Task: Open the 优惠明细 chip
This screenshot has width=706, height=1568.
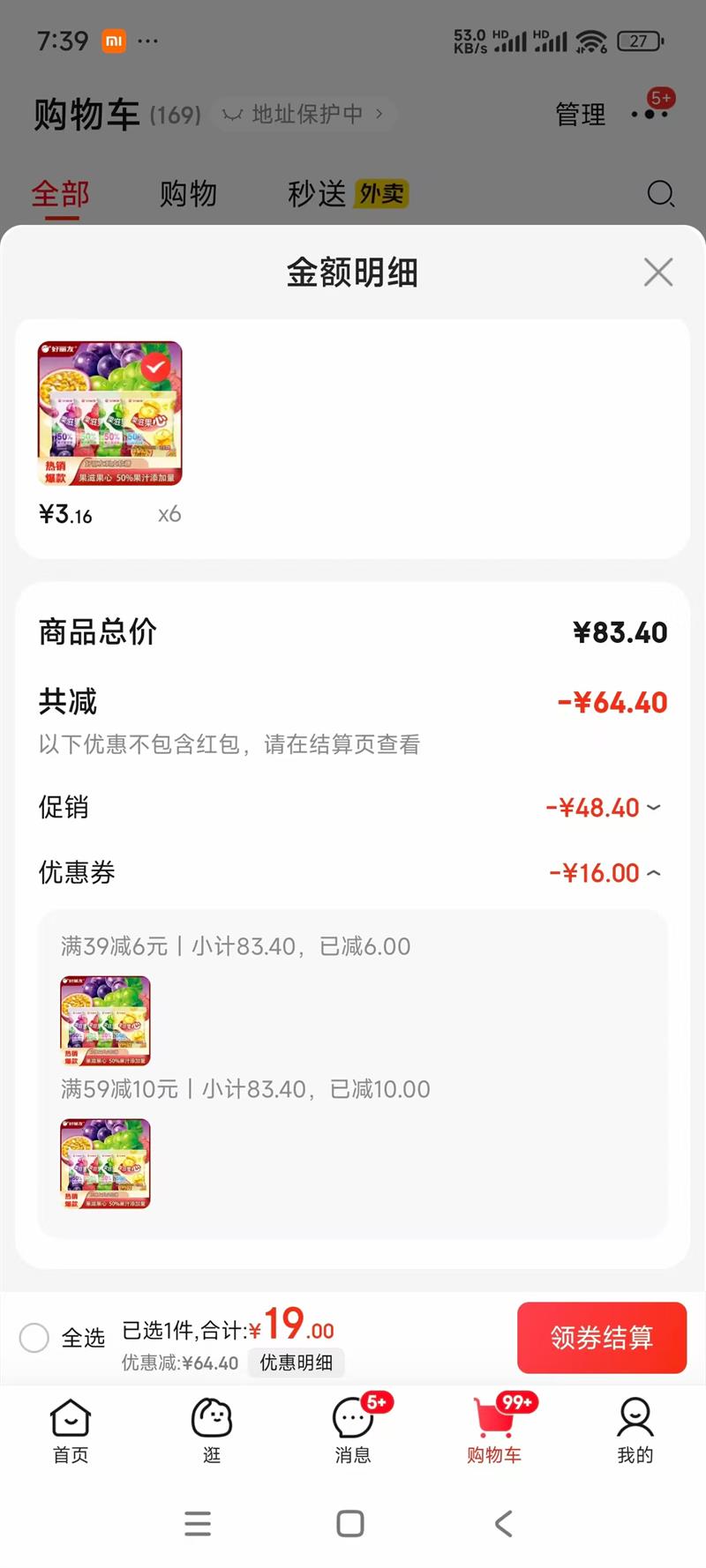Action: [x=296, y=1363]
